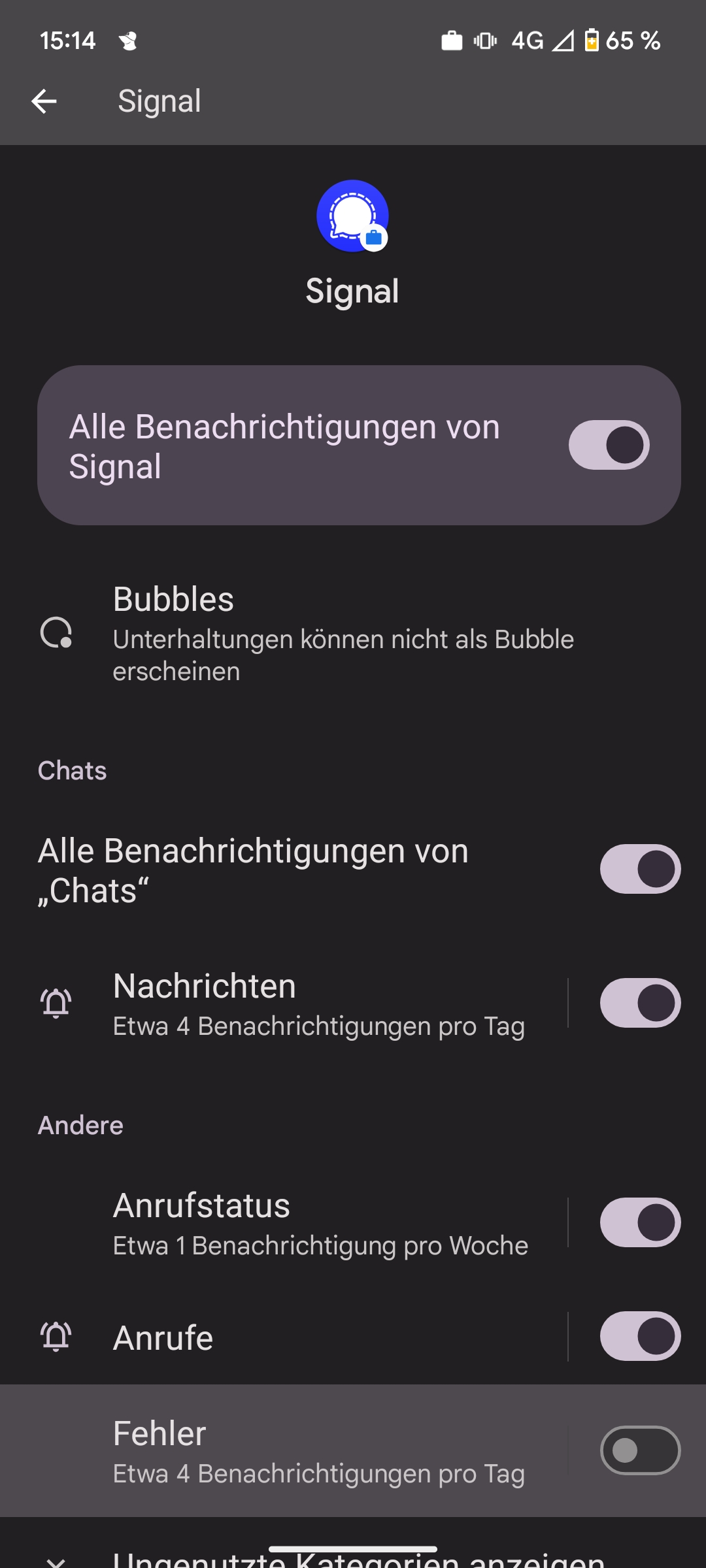
Task: Open the Fehler notification category
Action: [318, 1451]
